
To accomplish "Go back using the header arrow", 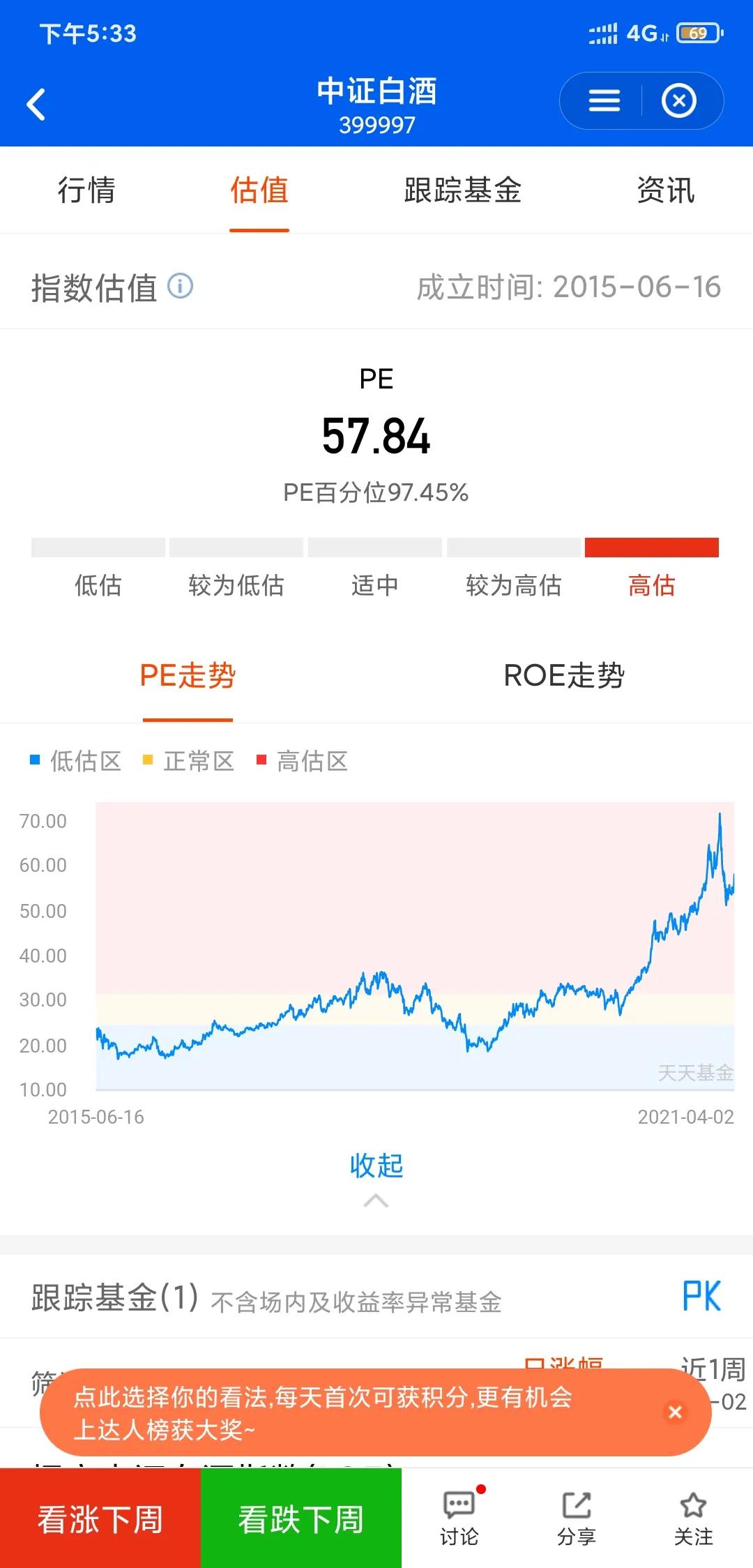I will (36, 105).
